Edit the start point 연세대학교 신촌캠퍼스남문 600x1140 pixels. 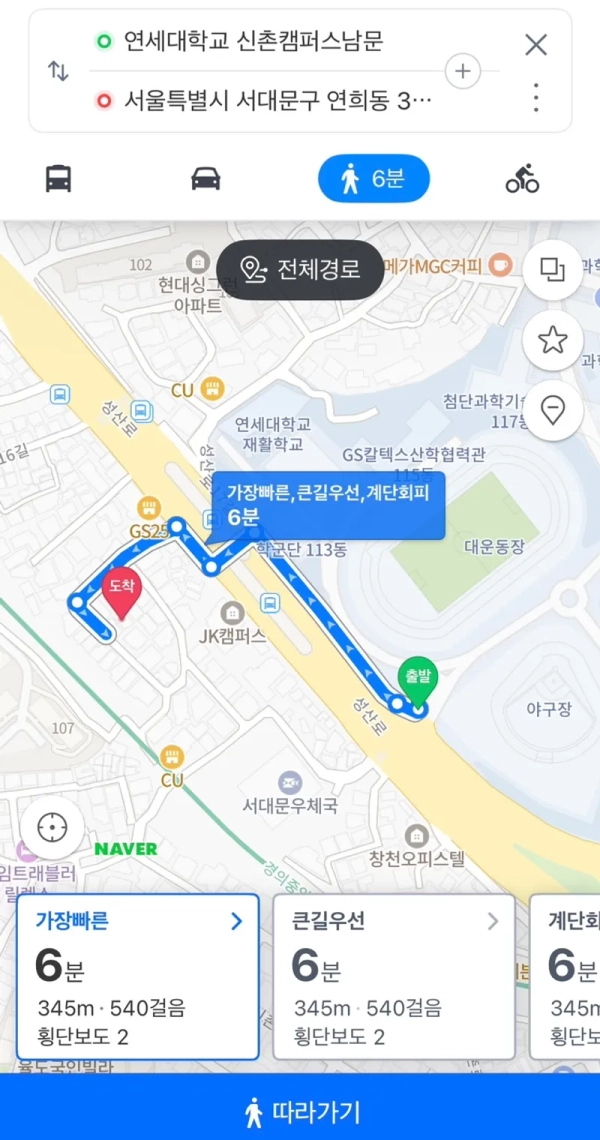(x=253, y=42)
